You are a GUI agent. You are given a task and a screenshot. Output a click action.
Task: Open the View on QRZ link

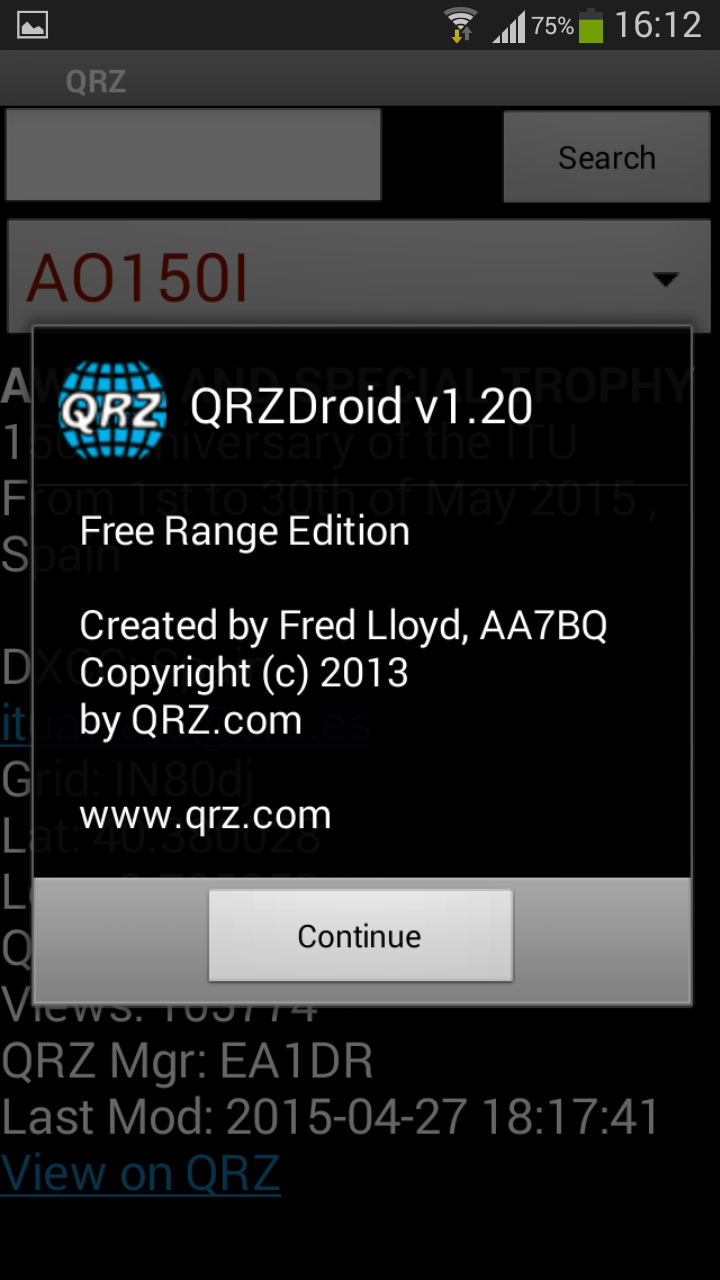coord(140,1173)
